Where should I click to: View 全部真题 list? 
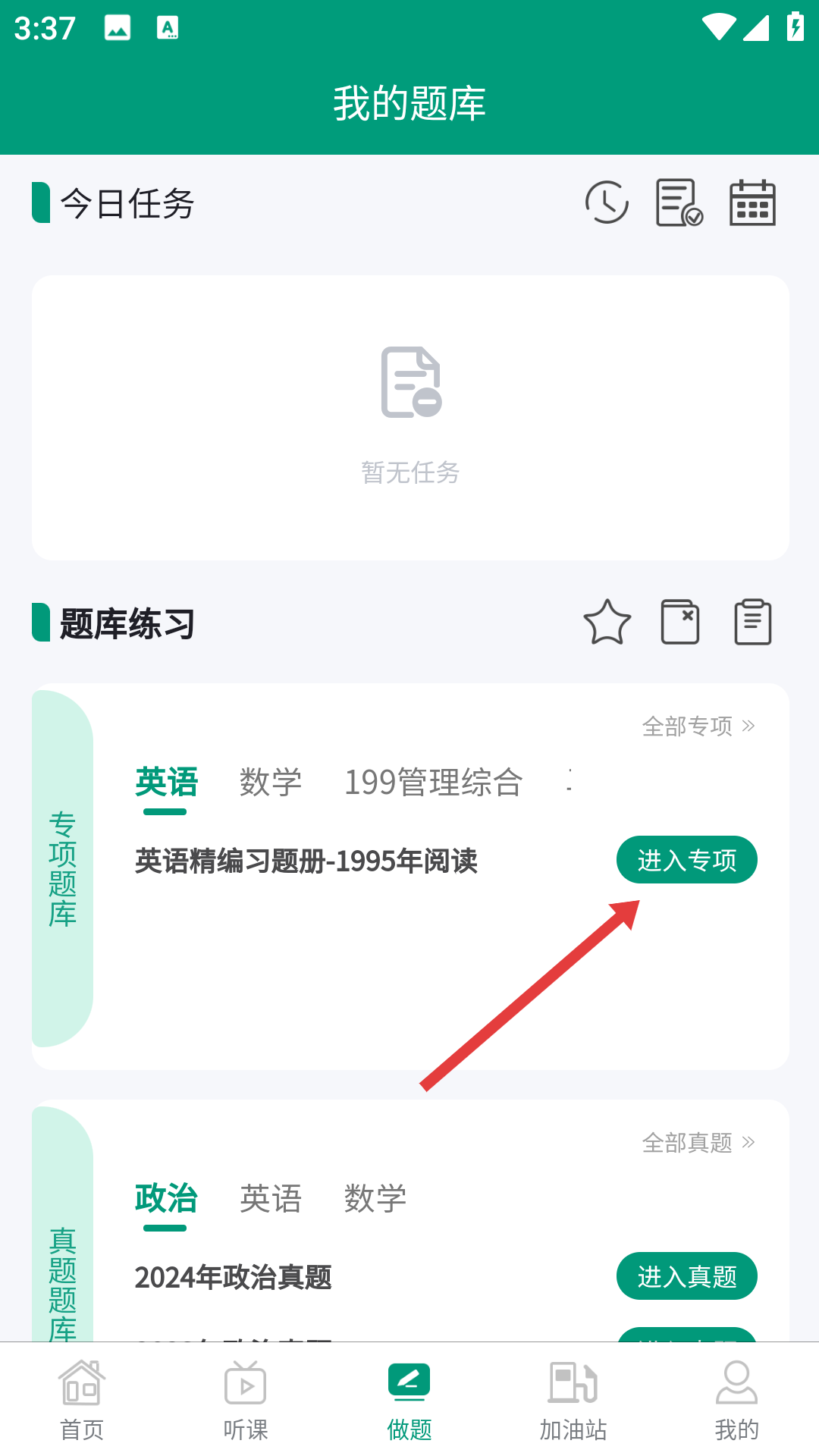tap(698, 1143)
